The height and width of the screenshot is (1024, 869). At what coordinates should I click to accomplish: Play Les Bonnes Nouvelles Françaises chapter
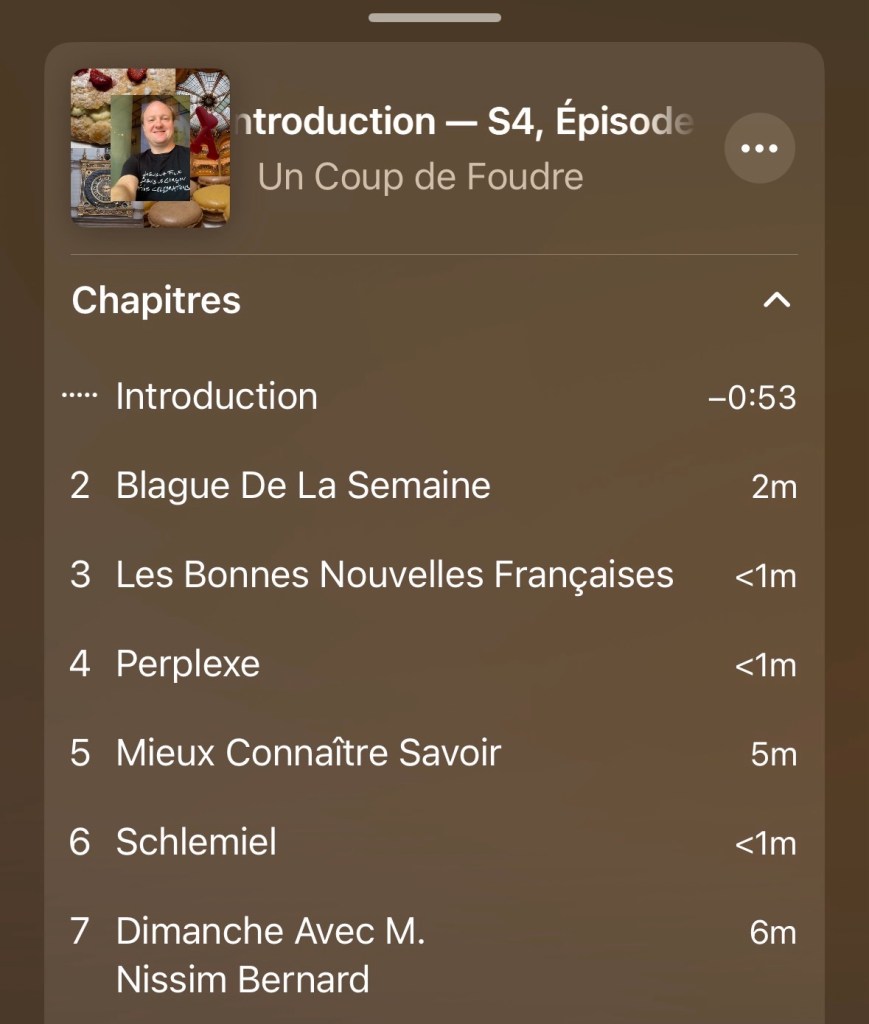click(396, 574)
